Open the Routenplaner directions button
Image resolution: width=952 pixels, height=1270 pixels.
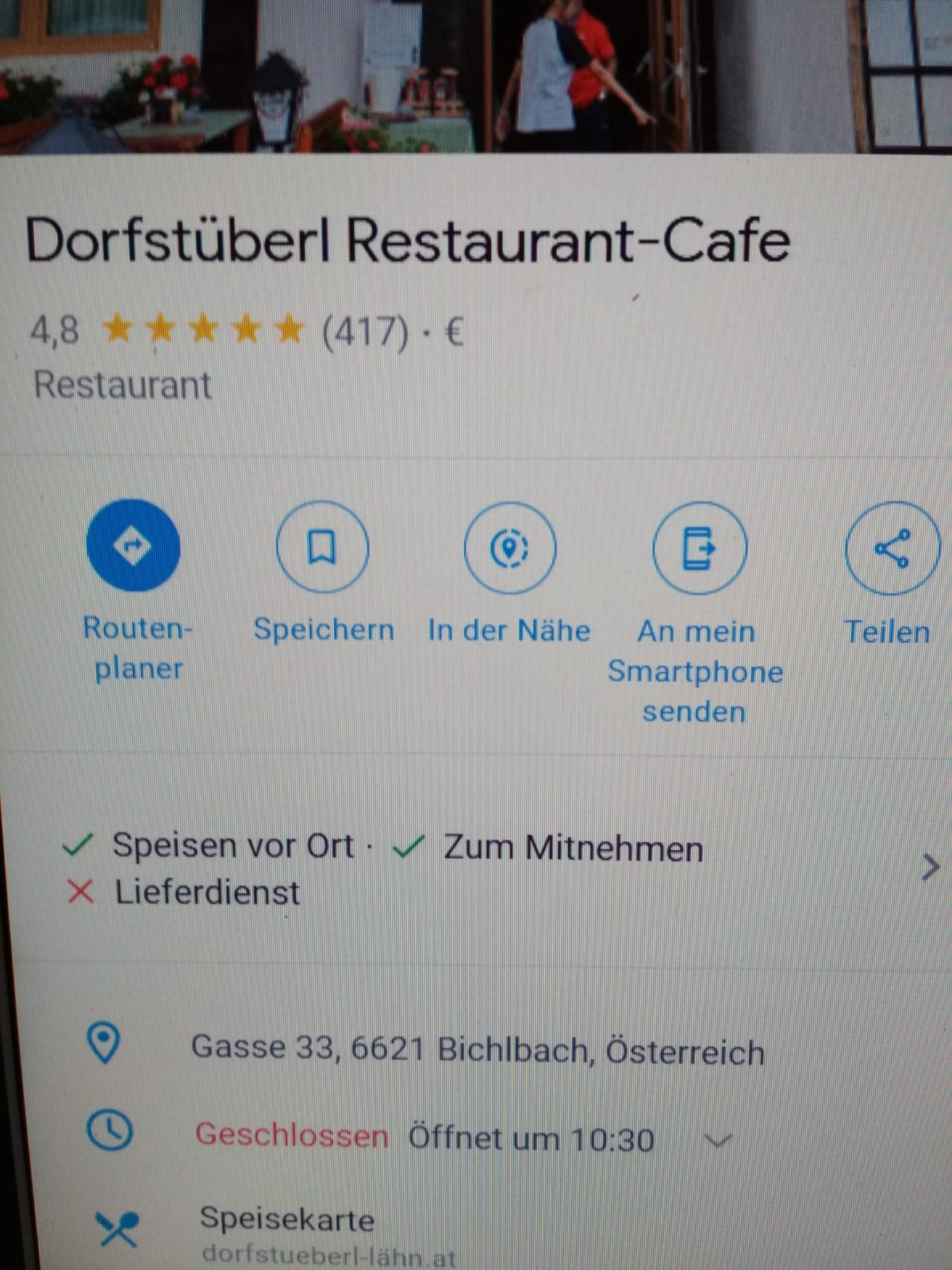(132, 547)
